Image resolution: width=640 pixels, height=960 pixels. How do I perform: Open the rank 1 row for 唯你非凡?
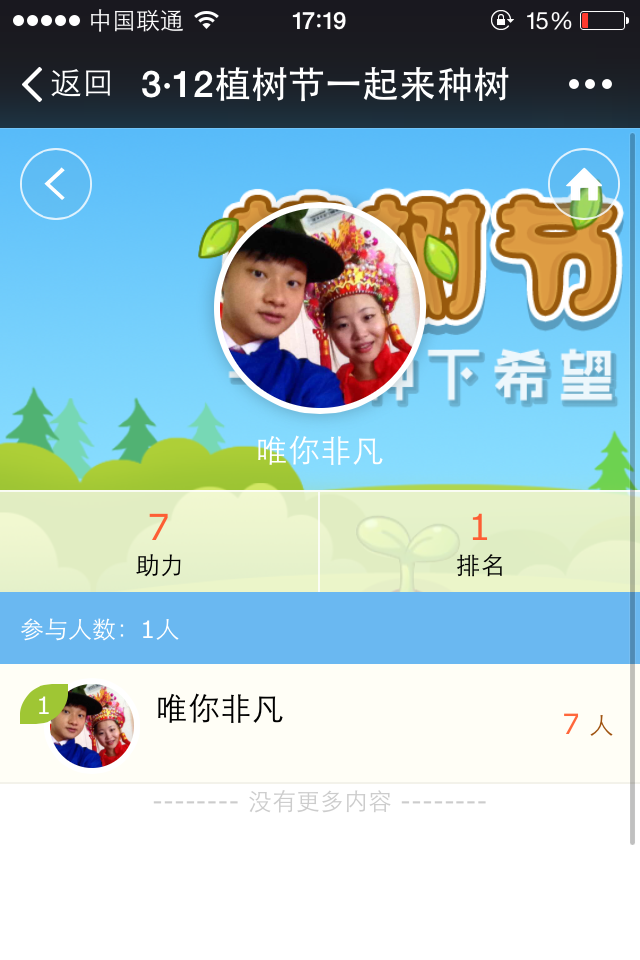click(320, 724)
